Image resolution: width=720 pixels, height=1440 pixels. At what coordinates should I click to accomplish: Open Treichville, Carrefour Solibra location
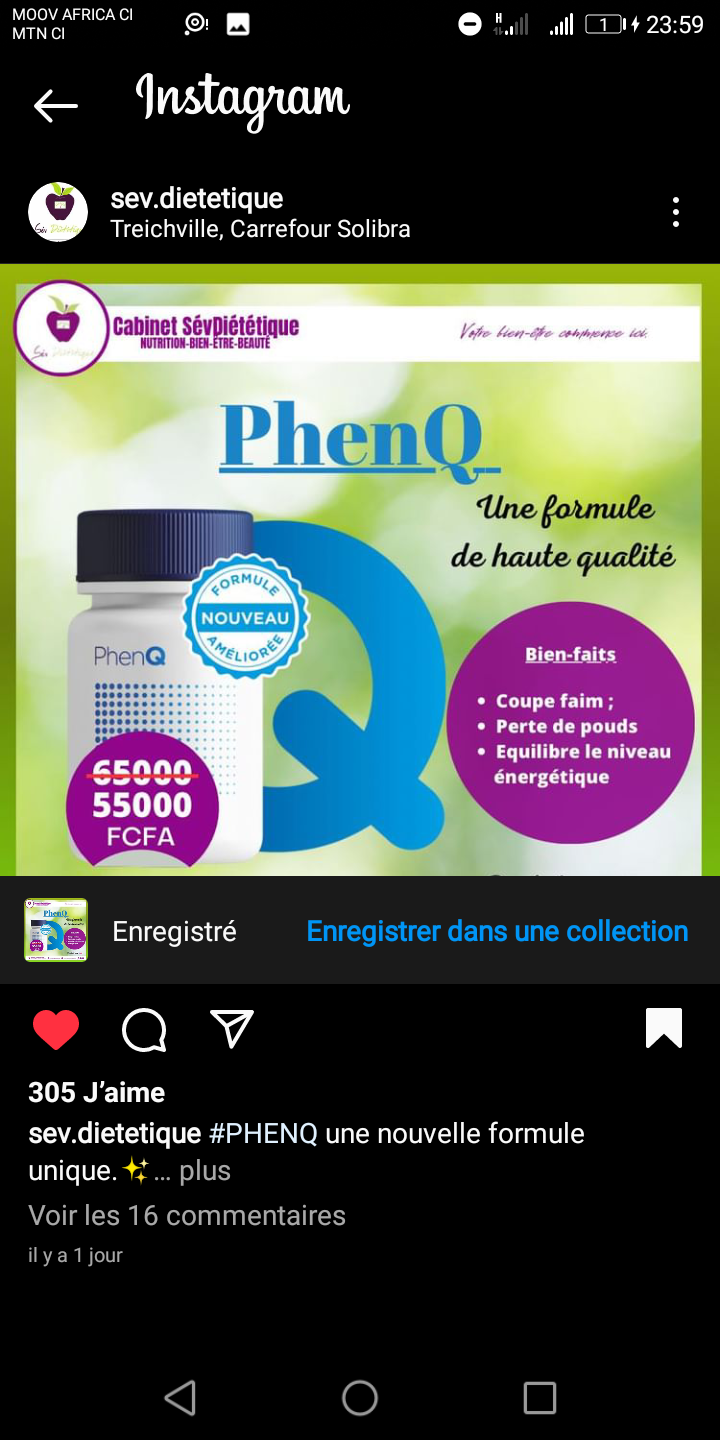[x=260, y=229]
